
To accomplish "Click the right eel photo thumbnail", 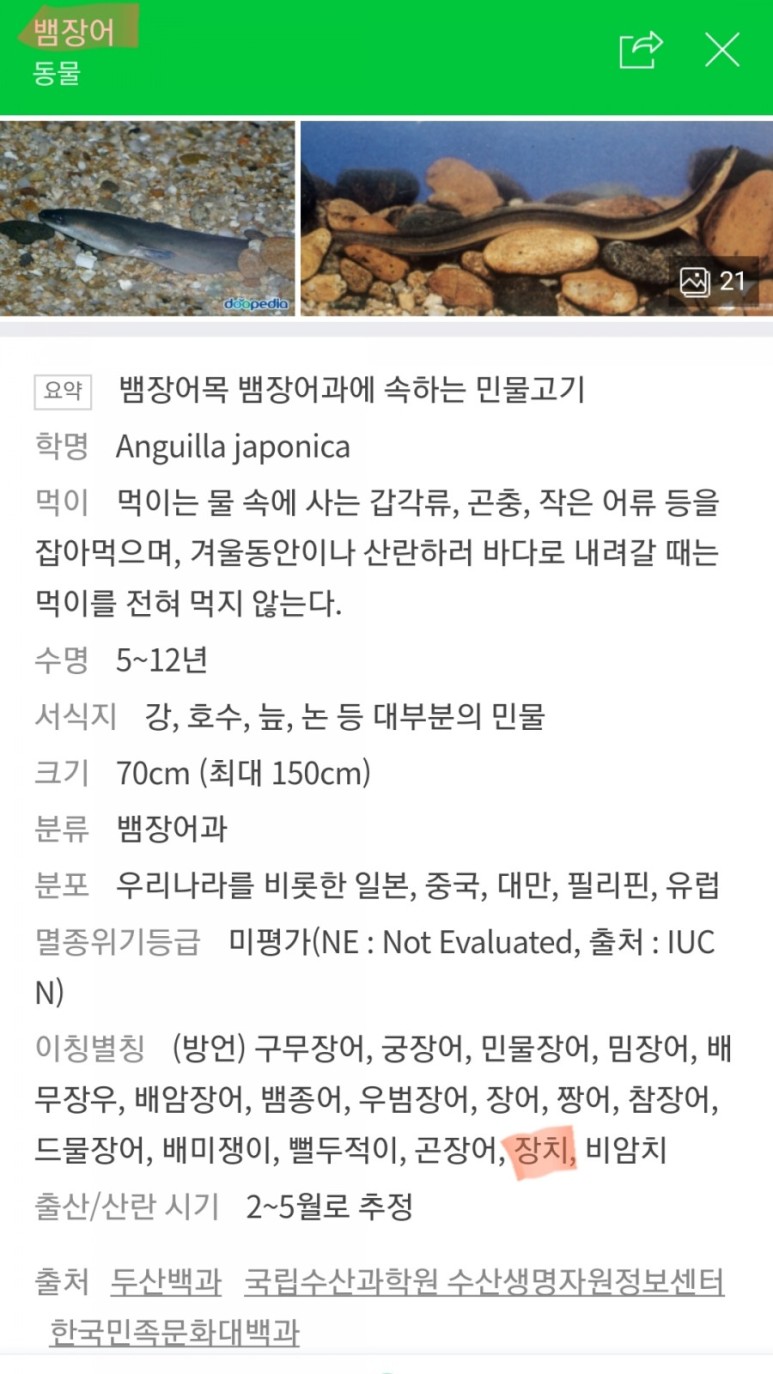I will (536, 218).
